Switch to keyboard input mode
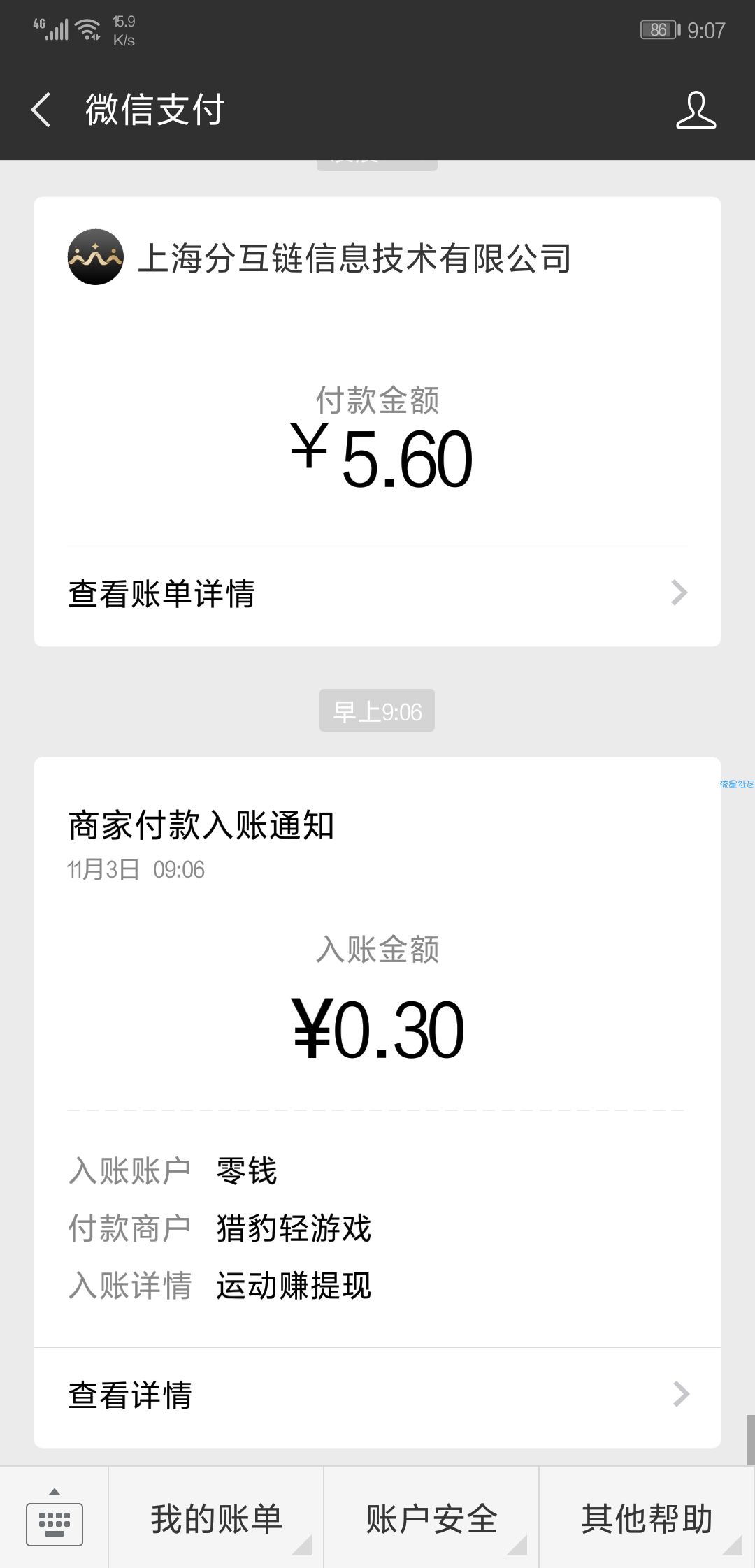The image size is (755, 1568). [55, 1518]
